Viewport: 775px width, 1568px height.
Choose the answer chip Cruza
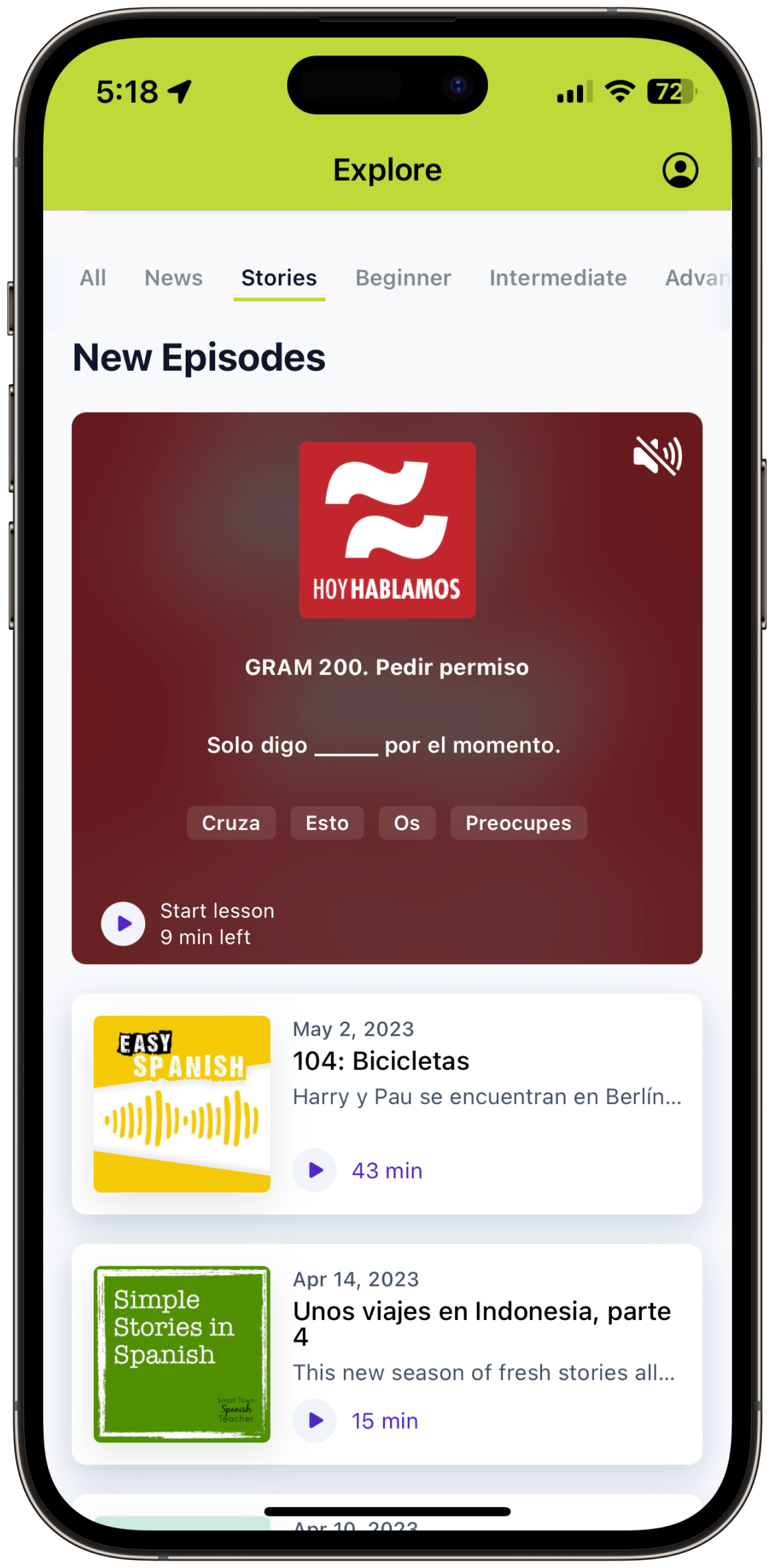tap(231, 823)
